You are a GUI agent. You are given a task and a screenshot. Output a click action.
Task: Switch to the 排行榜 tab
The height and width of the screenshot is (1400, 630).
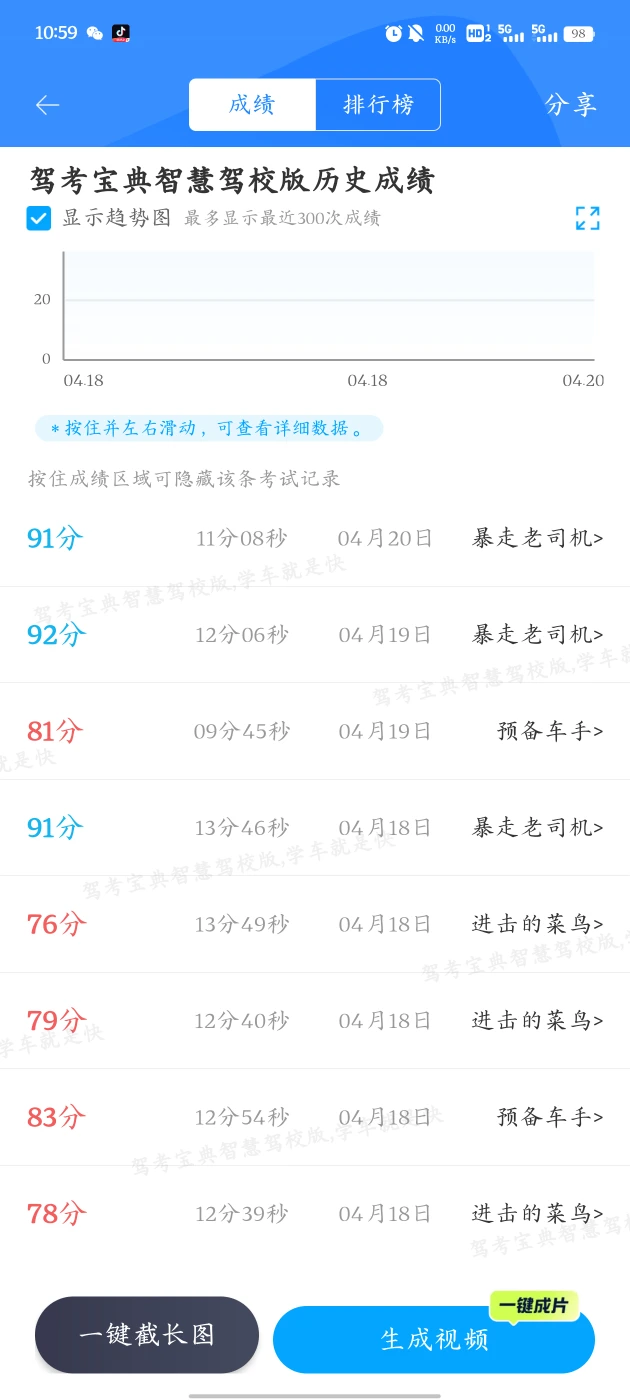[378, 105]
